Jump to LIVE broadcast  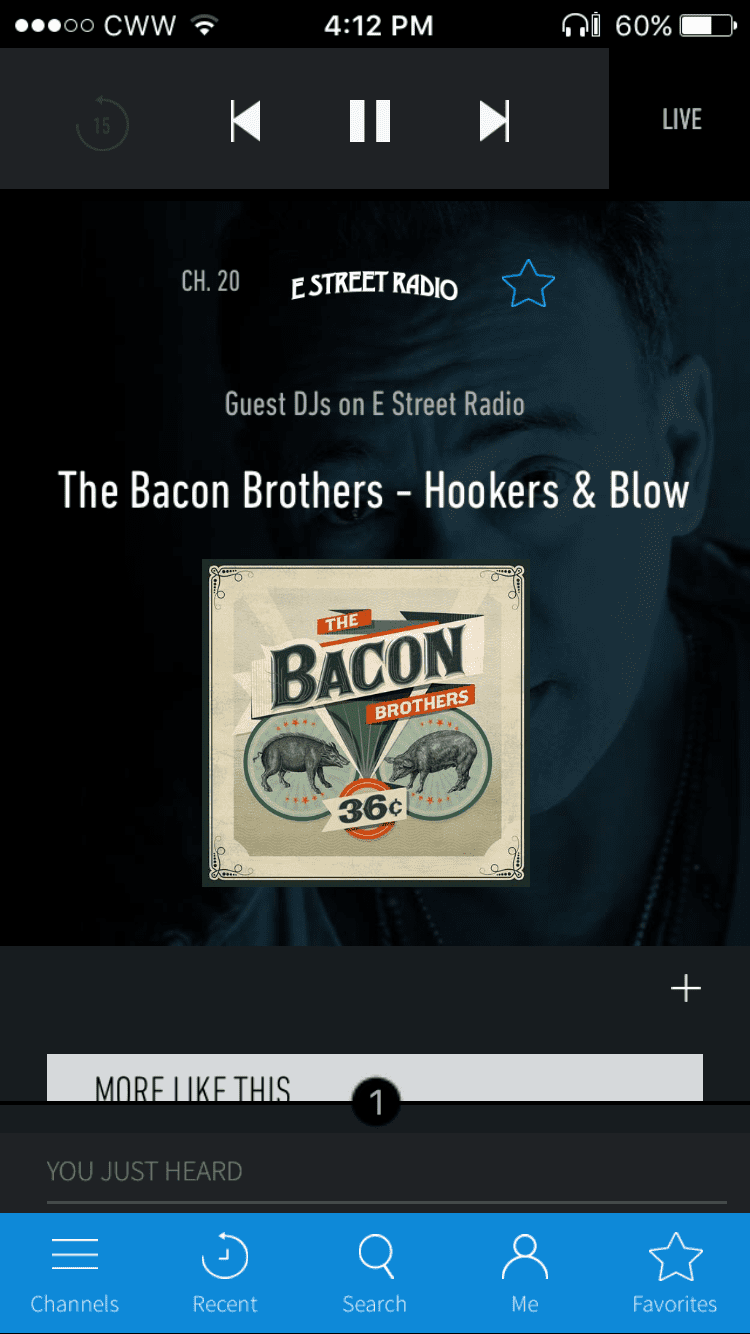click(x=682, y=120)
